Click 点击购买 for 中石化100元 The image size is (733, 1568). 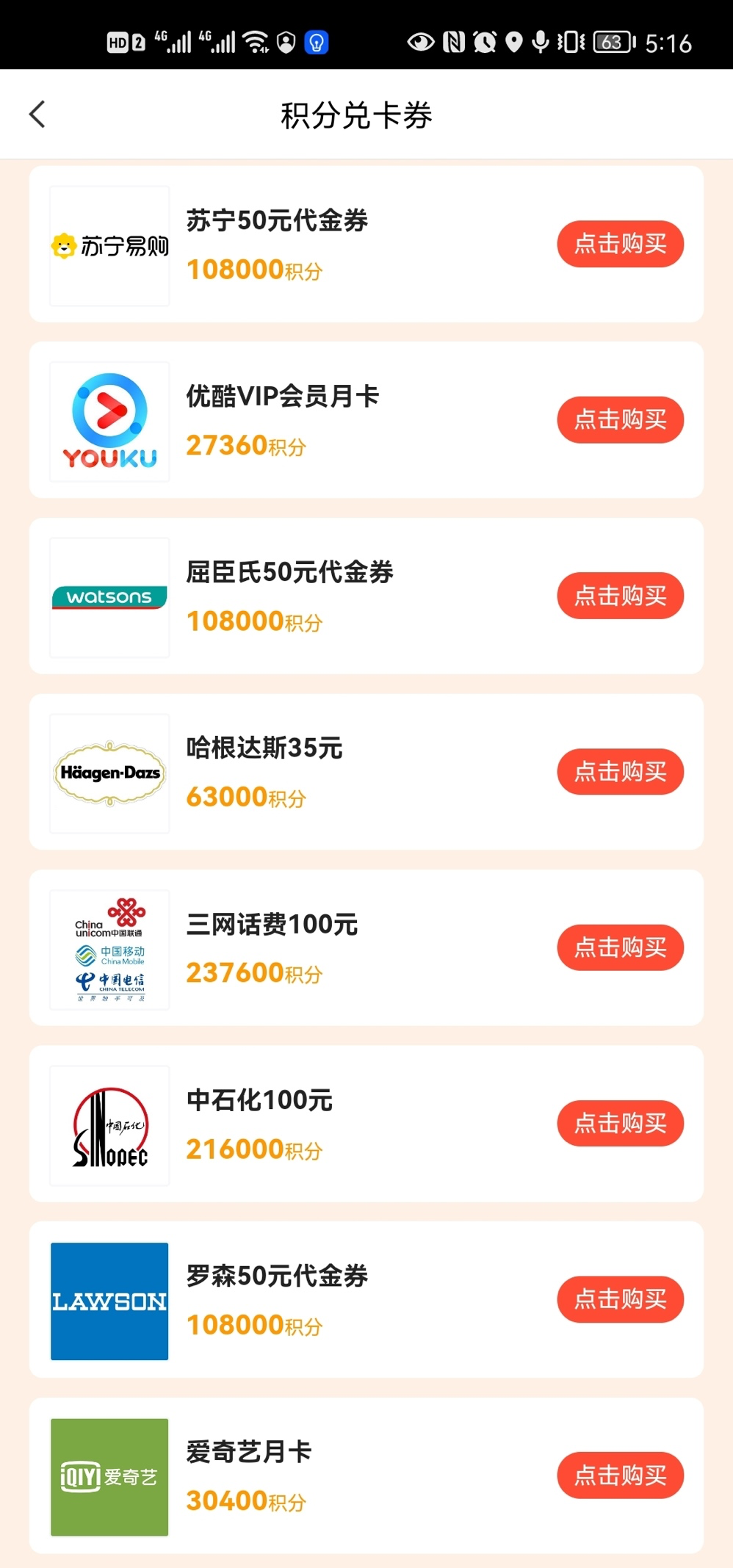620,1123
